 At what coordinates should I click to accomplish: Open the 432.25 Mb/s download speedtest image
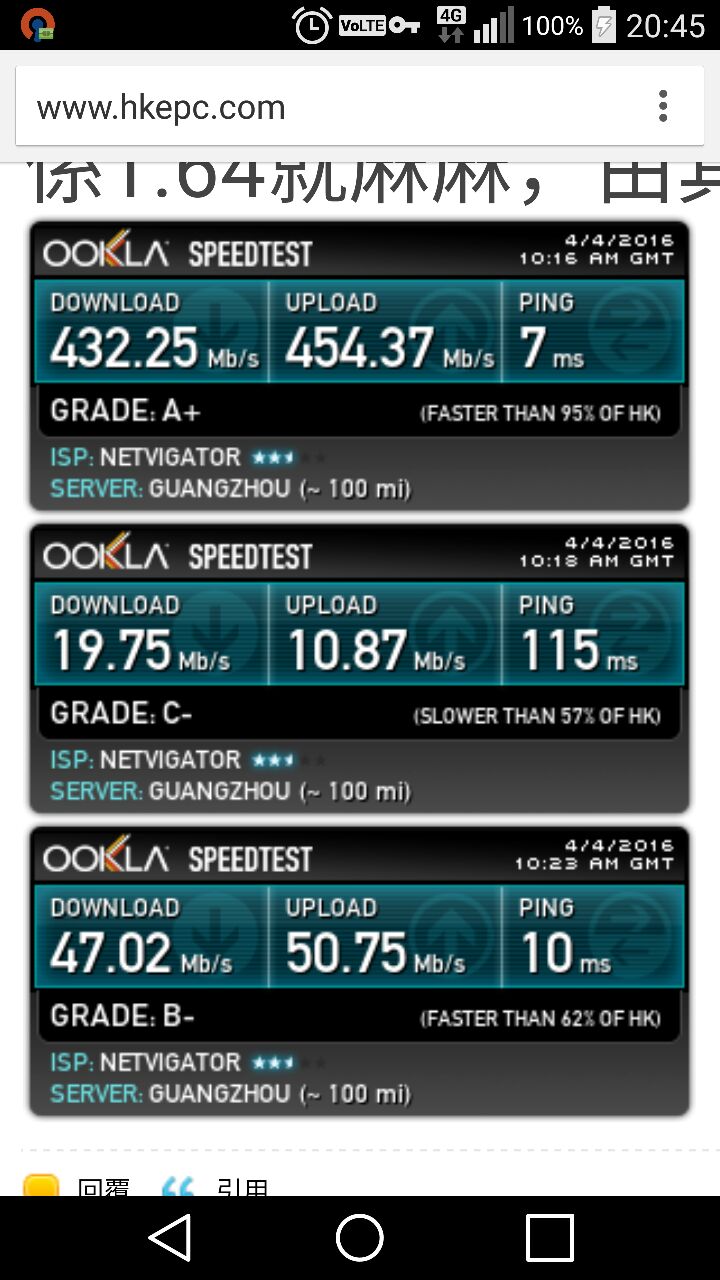(360, 365)
